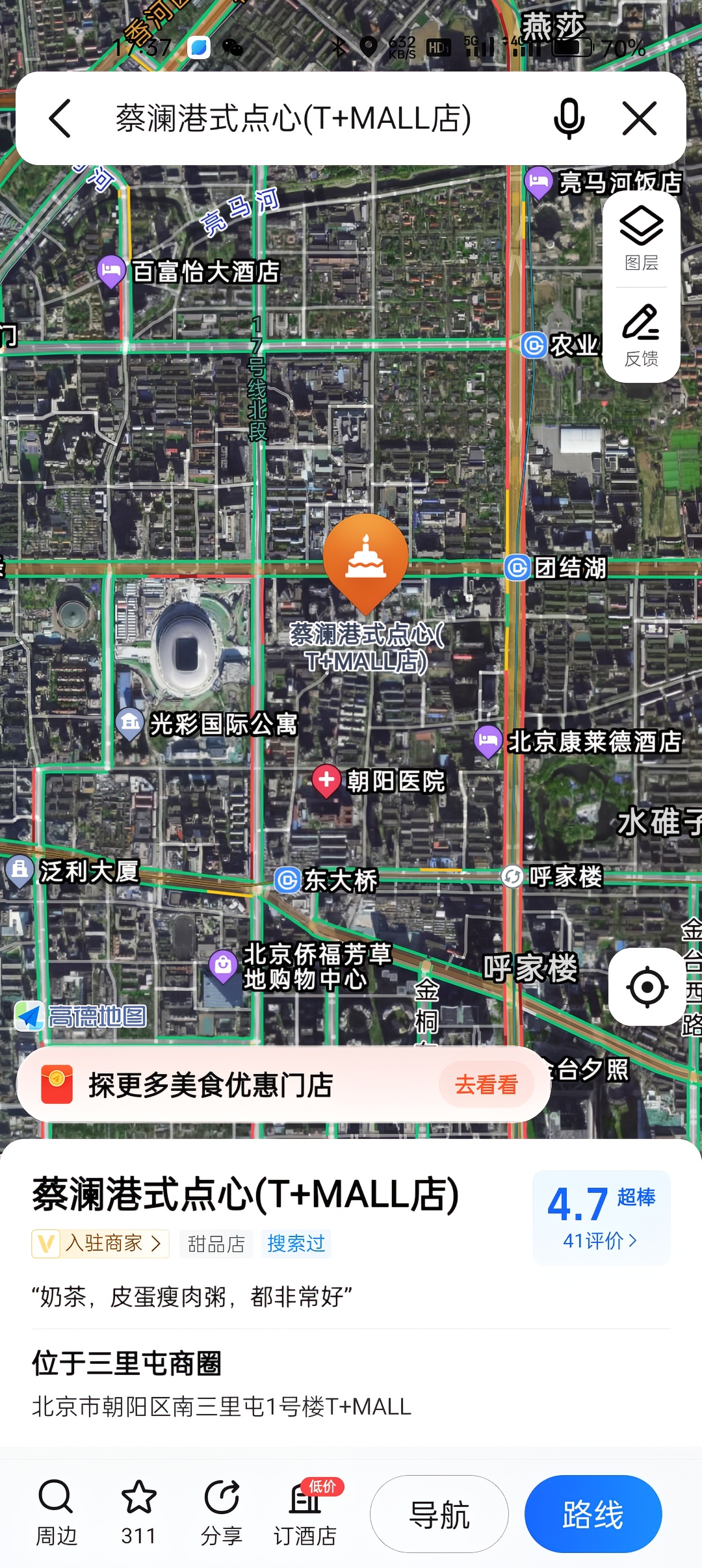Clear the search with the X icon
Image resolution: width=702 pixels, height=1568 pixels.
pyautogui.click(x=640, y=118)
